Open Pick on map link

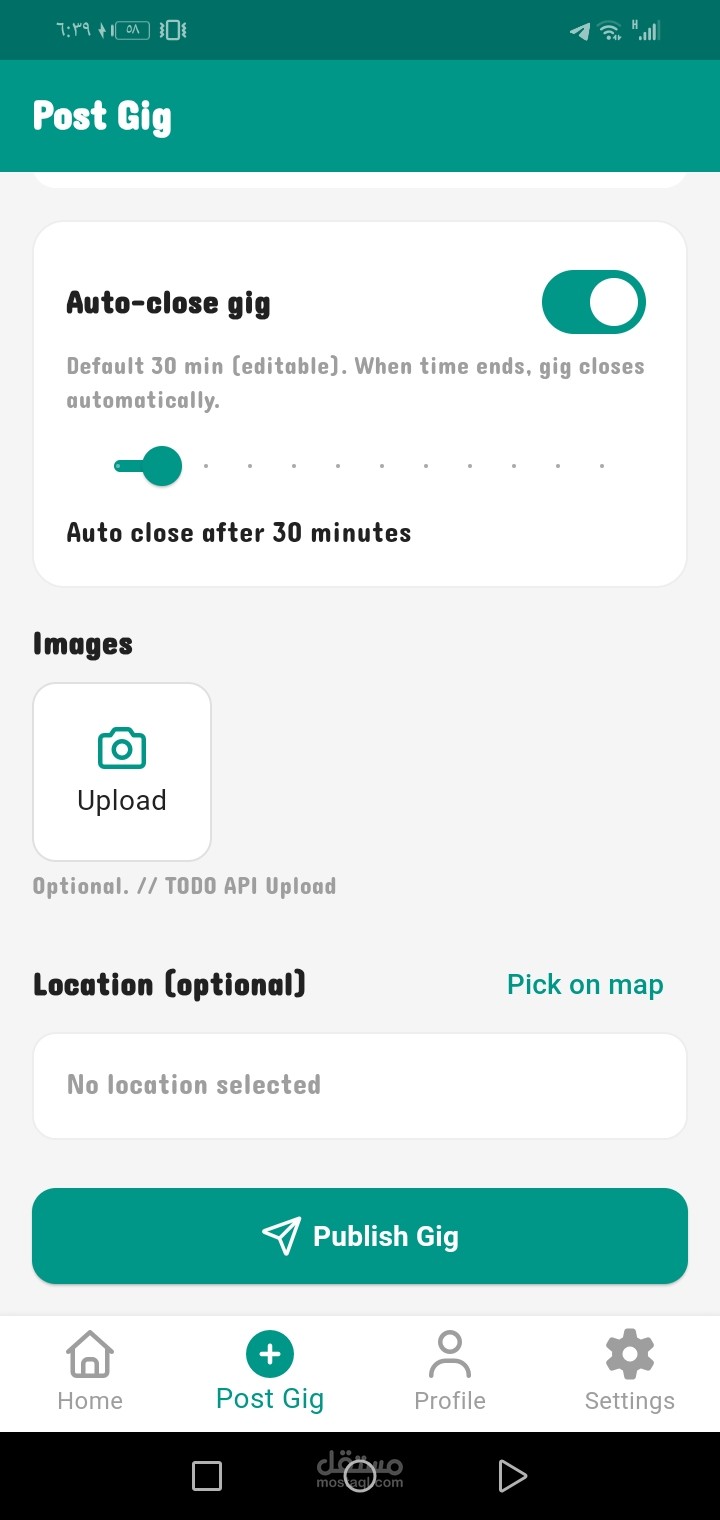coord(585,985)
